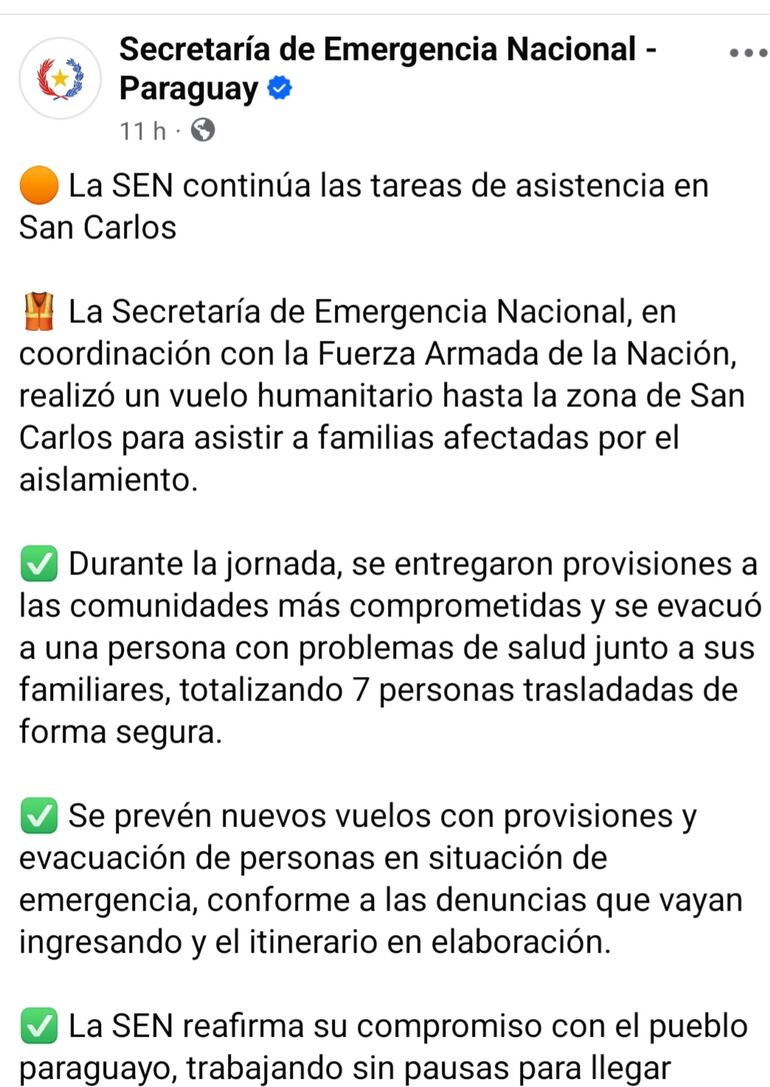This screenshot has height=1087, width=770.
Task: Tap the 11 h post timestamp
Action: coord(144,131)
